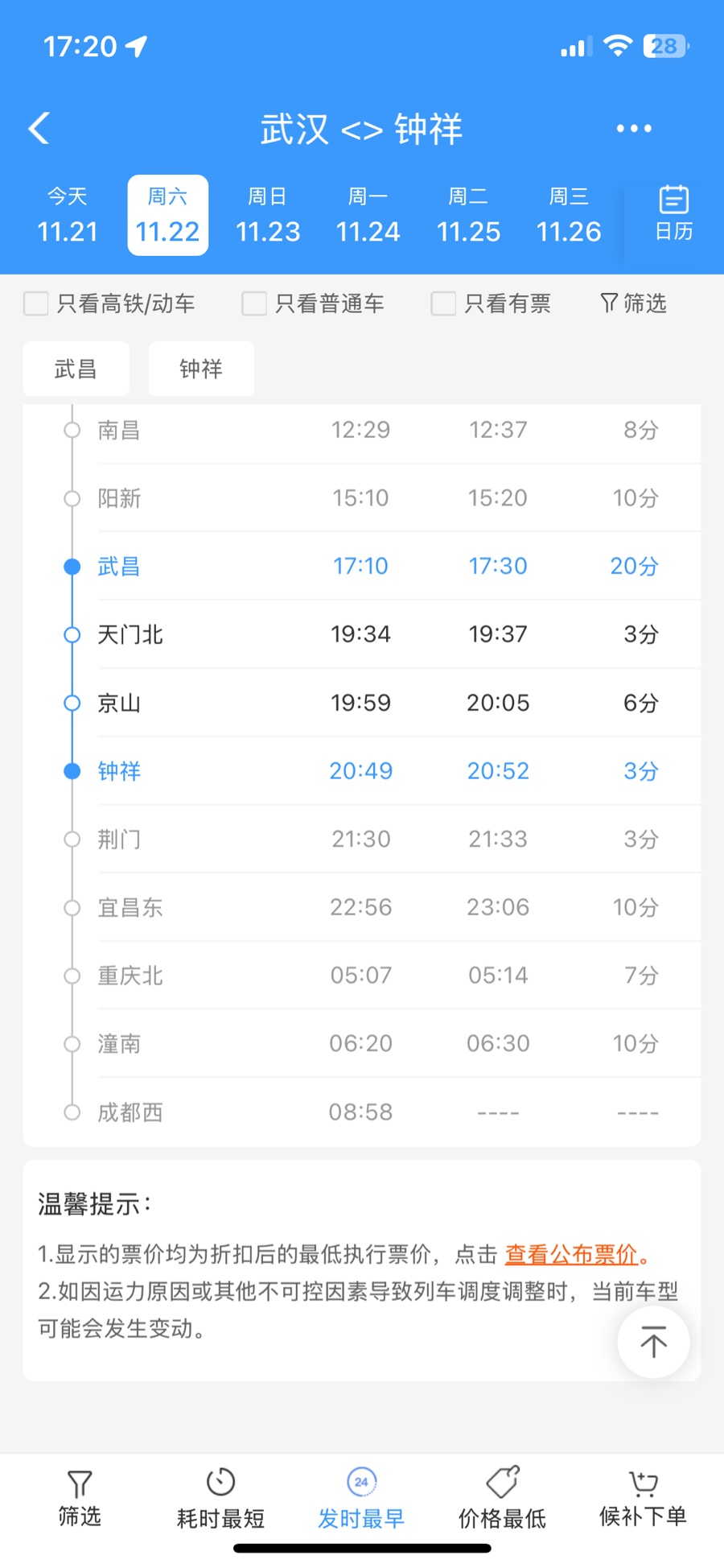Go back from 武汉 <> 钟祥 page
724x1568 pixels.
click(x=39, y=128)
